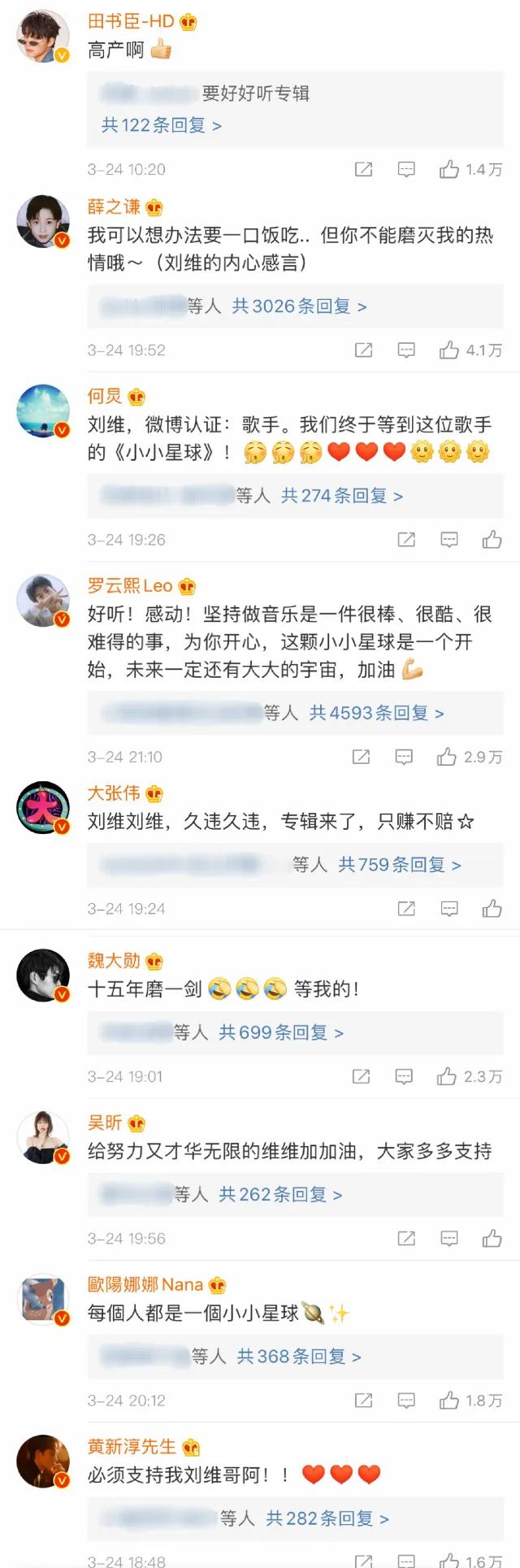View 274 replies to 何炅's comment

(x=341, y=496)
